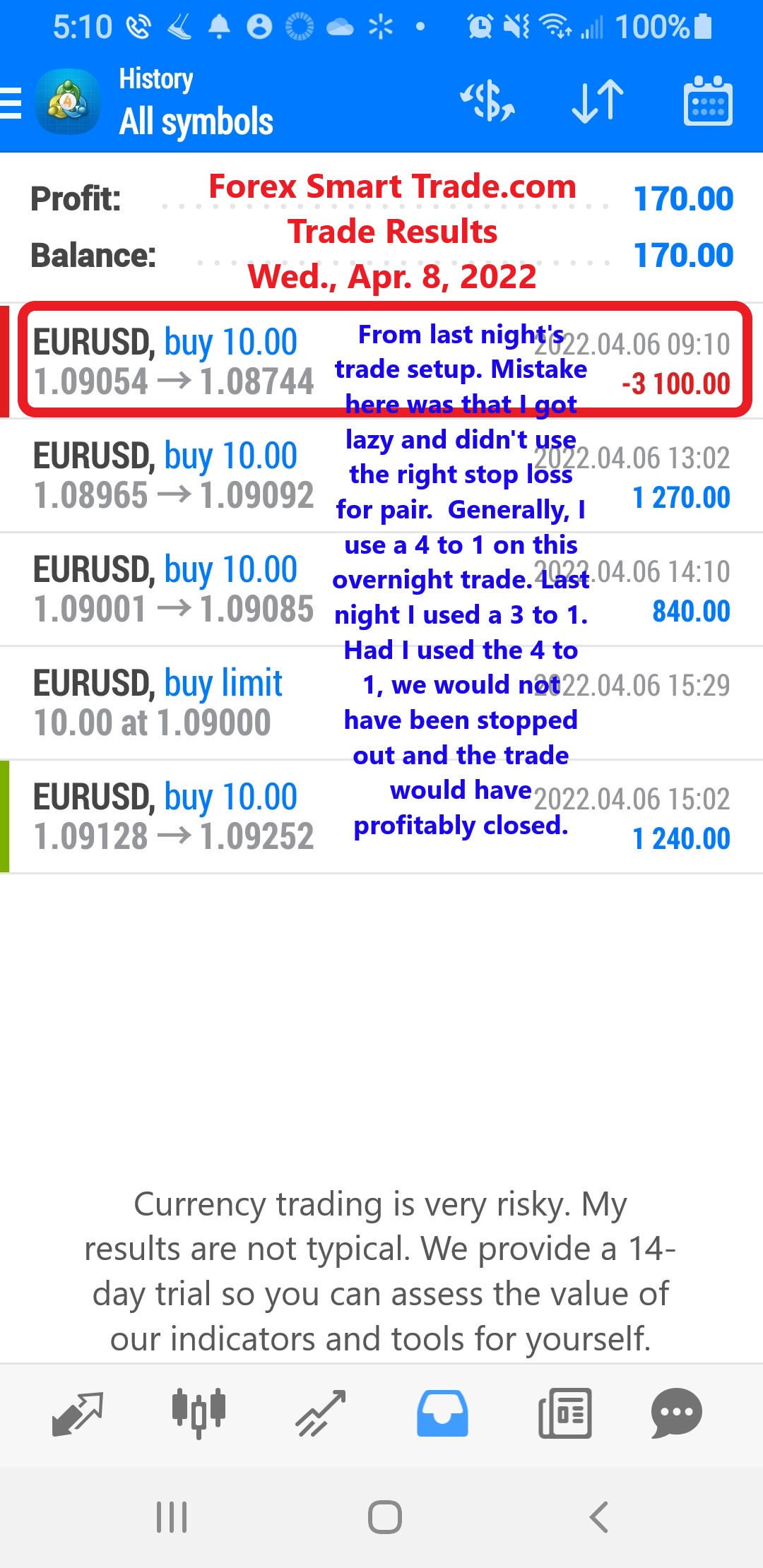
Task: Go back with the system back button
Action: click(x=598, y=1516)
